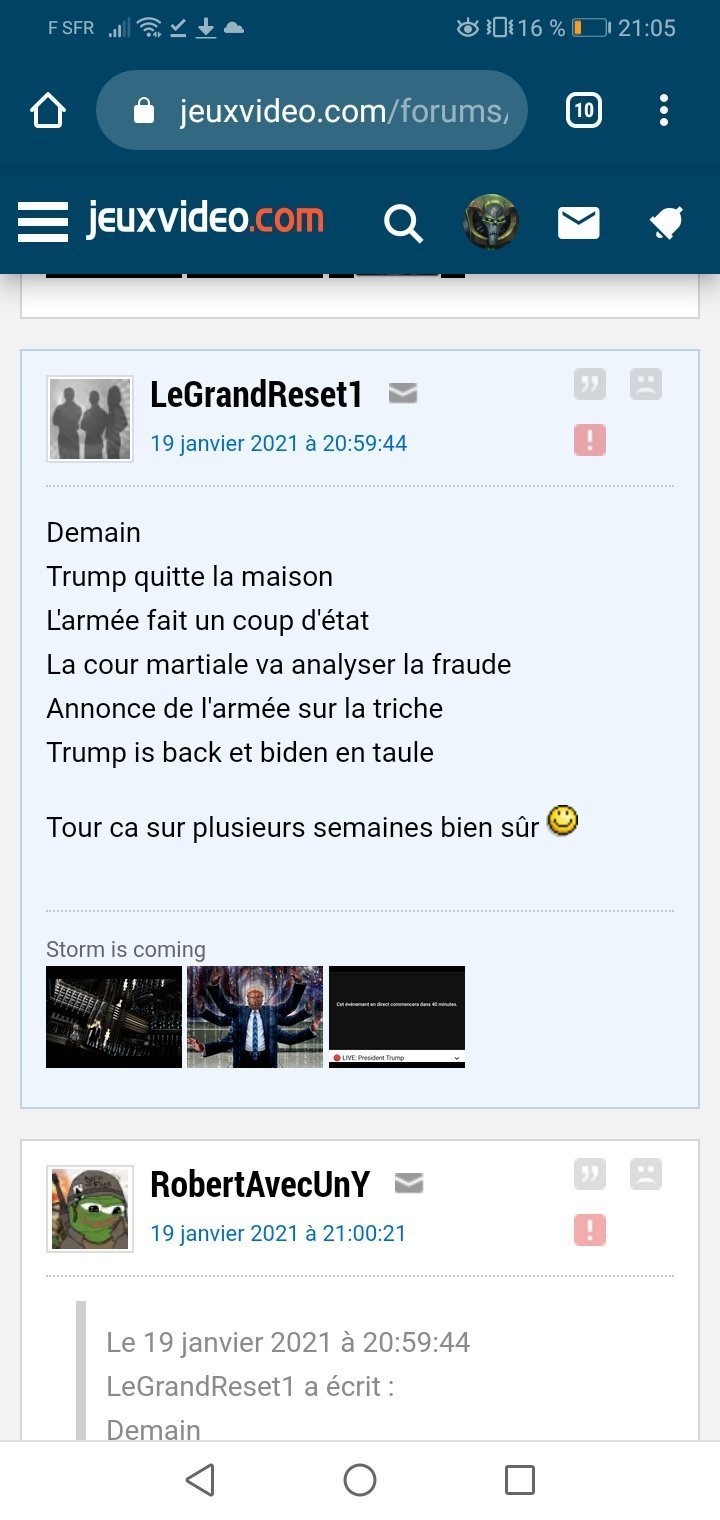Open the browser home page
720x1520 pixels.
click(48, 111)
